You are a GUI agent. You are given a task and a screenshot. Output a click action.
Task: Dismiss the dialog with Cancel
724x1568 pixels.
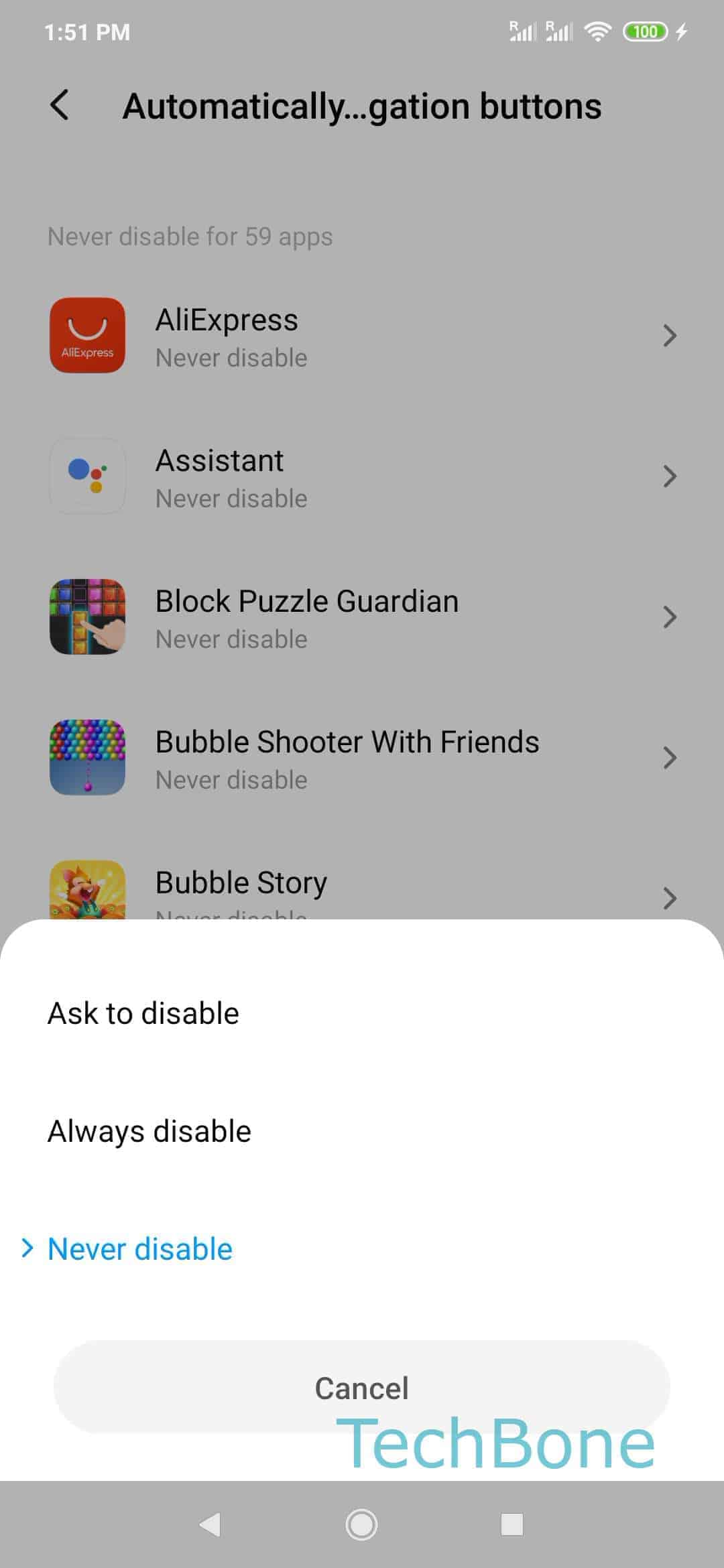(361, 1388)
